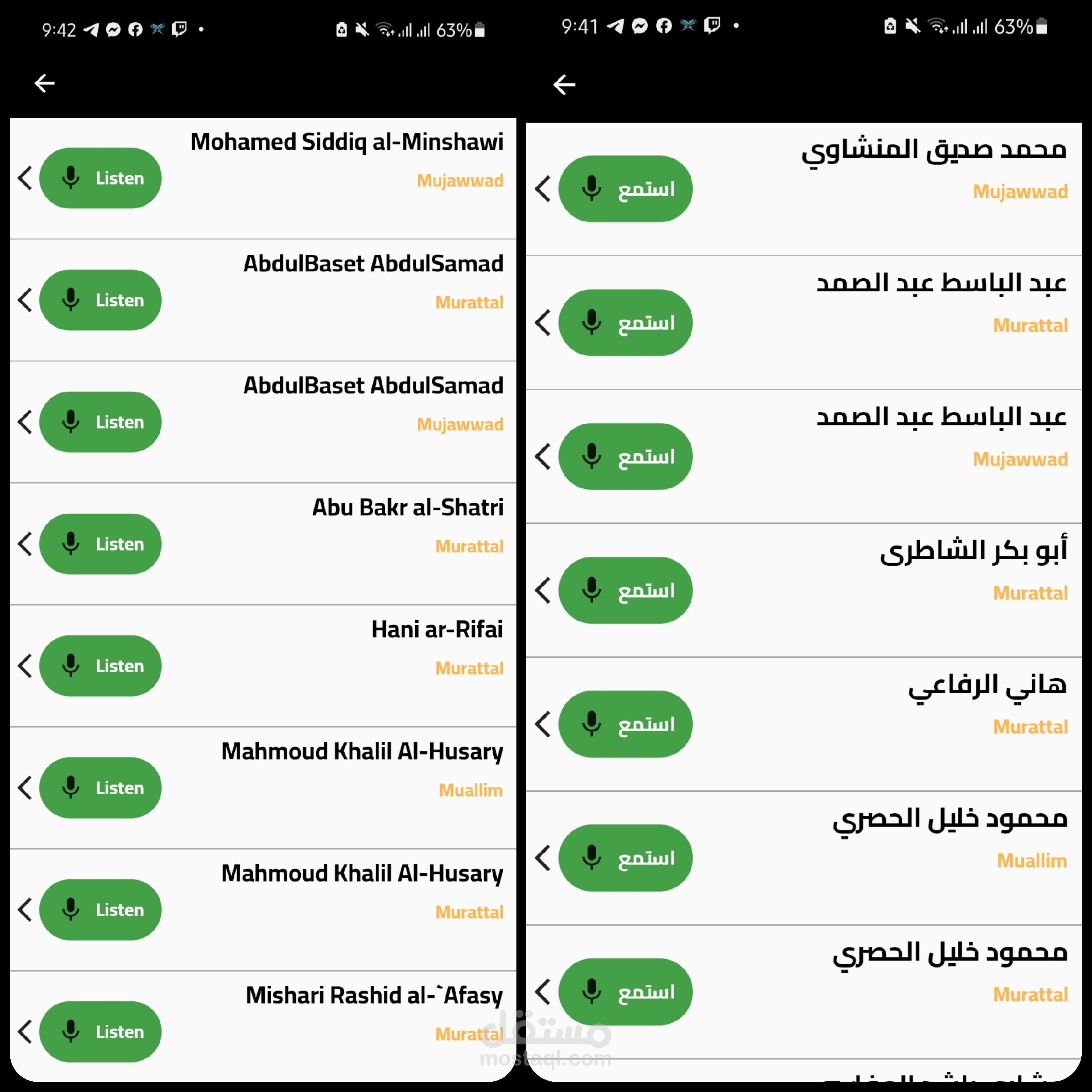Expand chevron beside أبو بكر الشاطرى استمع
The height and width of the screenshot is (1092, 1092).
pyautogui.click(x=543, y=591)
